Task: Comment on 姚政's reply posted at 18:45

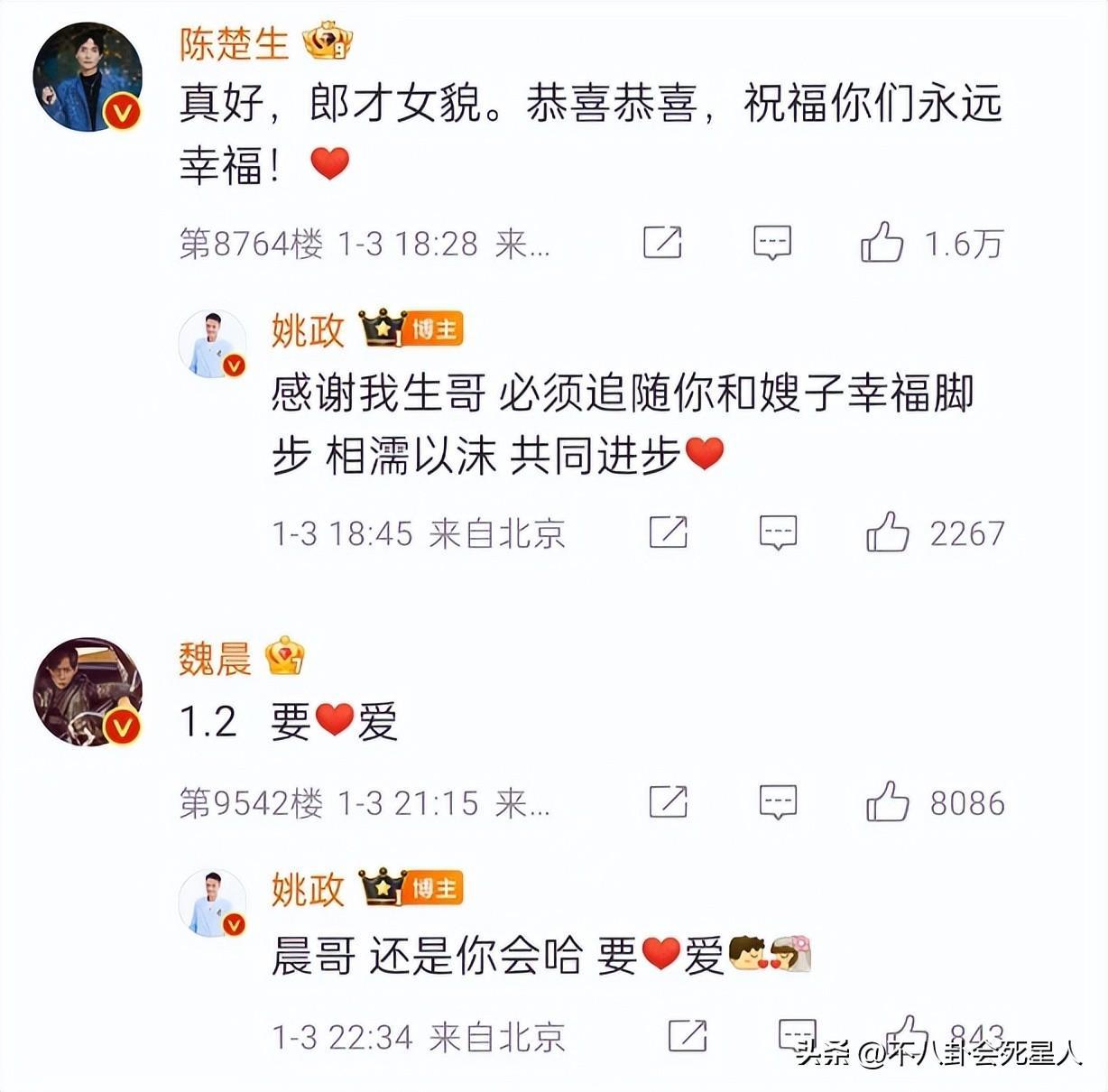Action: point(778,532)
